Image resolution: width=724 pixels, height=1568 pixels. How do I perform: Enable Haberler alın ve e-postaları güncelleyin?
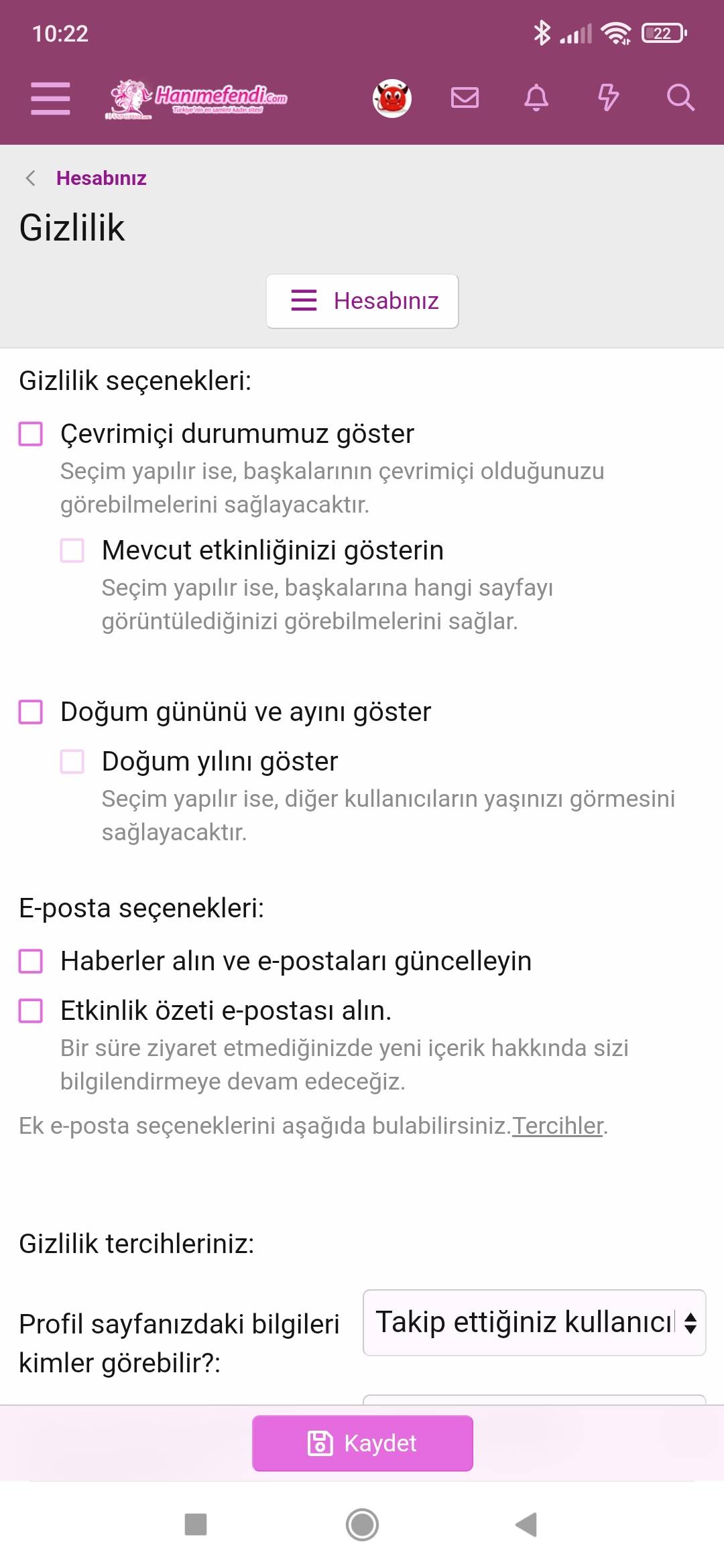pyautogui.click(x=31, y=961)
